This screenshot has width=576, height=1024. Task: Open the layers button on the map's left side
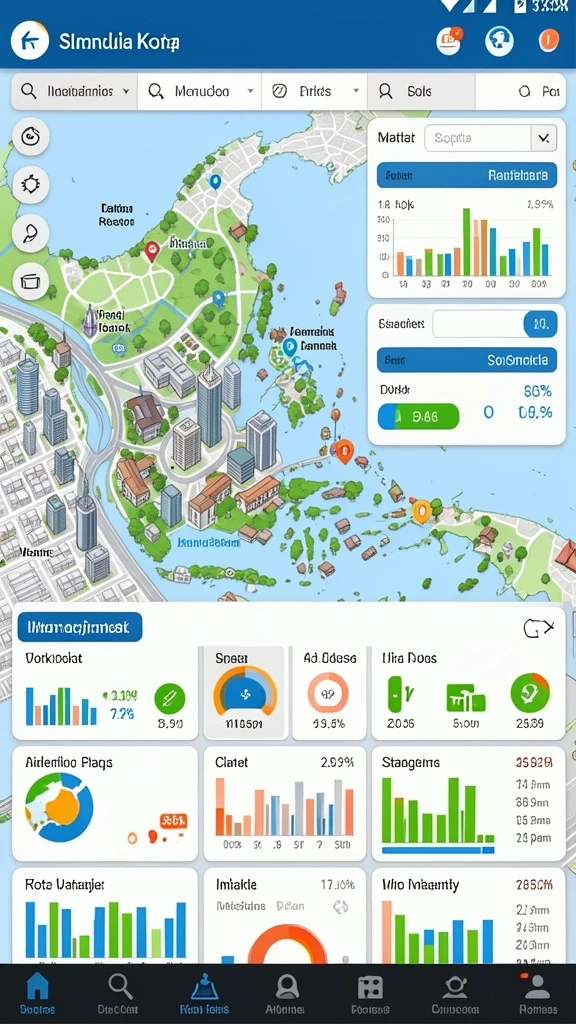(31, 281)
